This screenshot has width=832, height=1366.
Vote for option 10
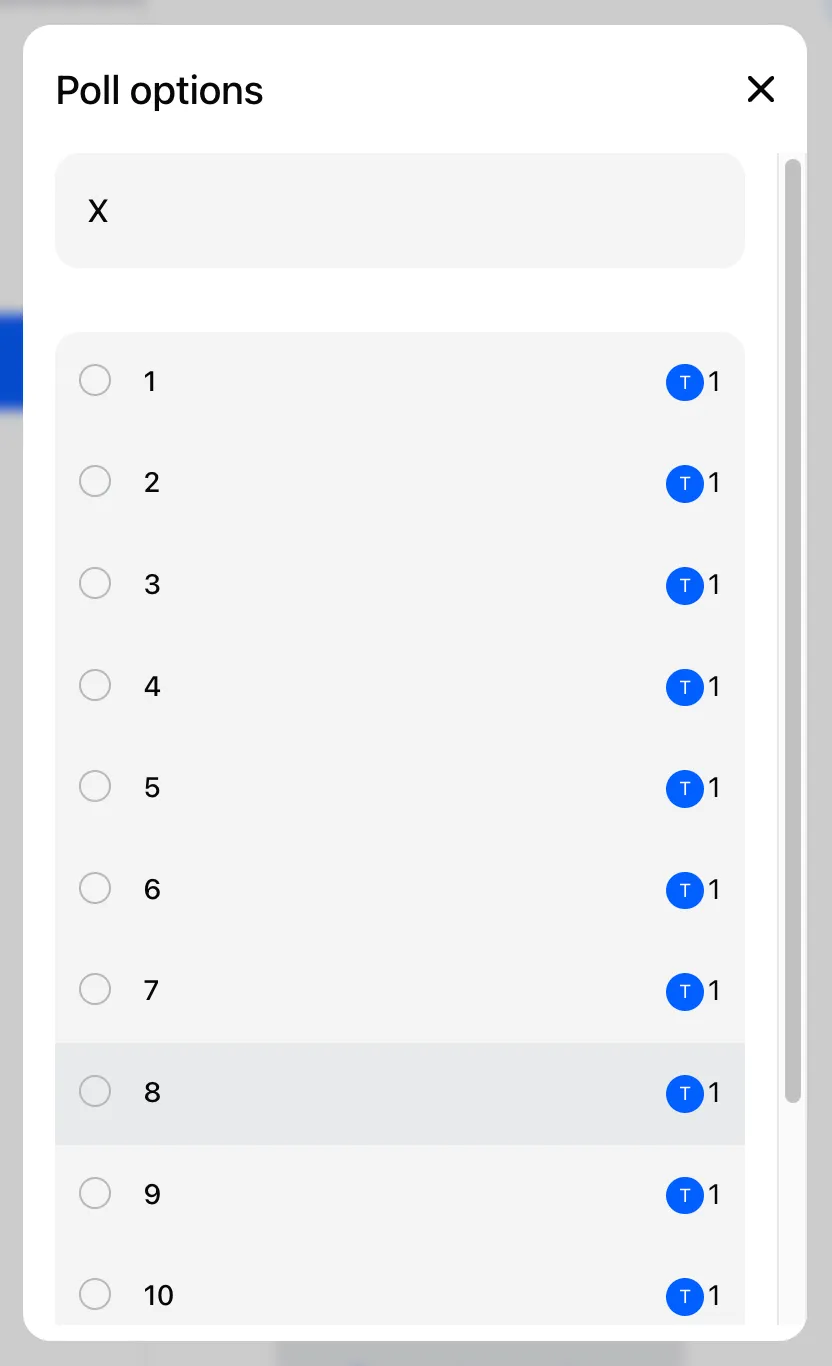(95, 1295)
